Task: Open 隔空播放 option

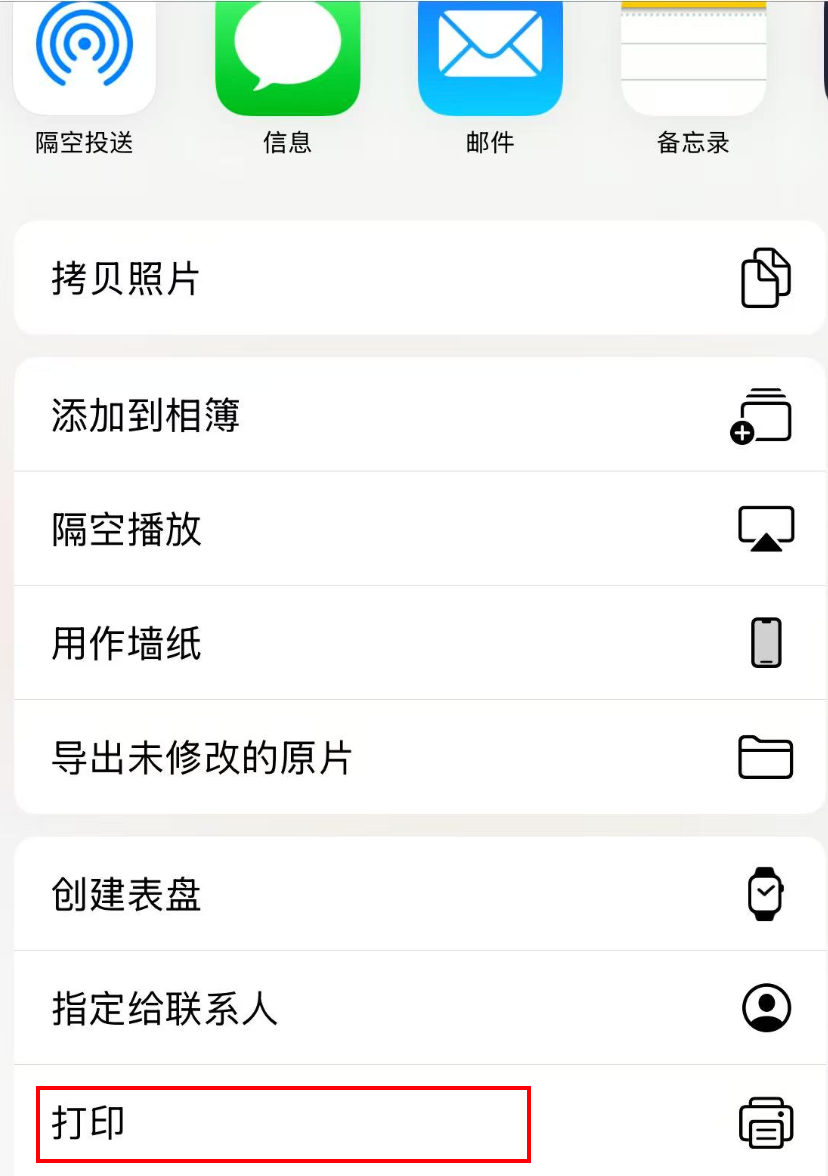Action: click(414, 529)
